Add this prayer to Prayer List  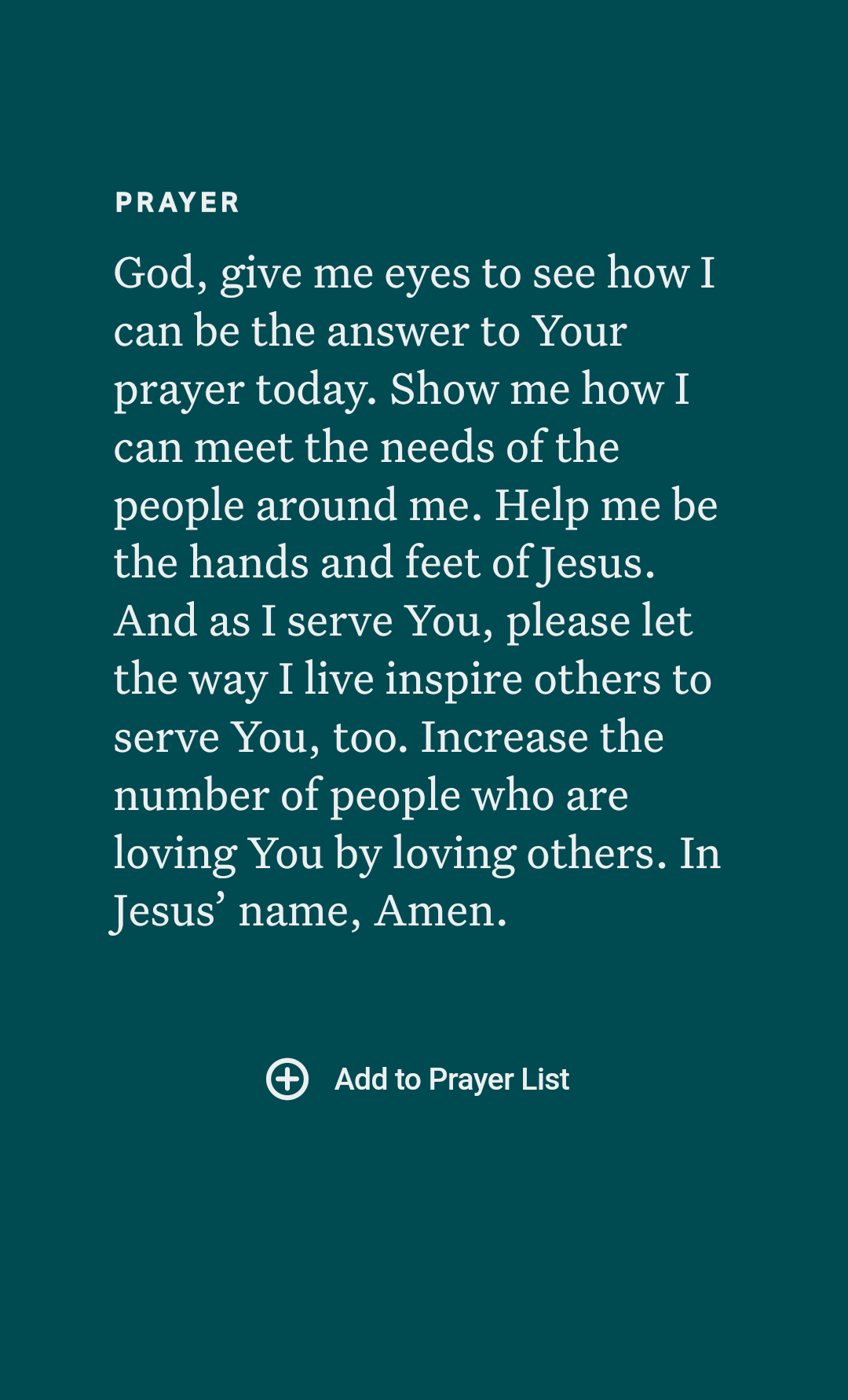(x=418, y=1079)
